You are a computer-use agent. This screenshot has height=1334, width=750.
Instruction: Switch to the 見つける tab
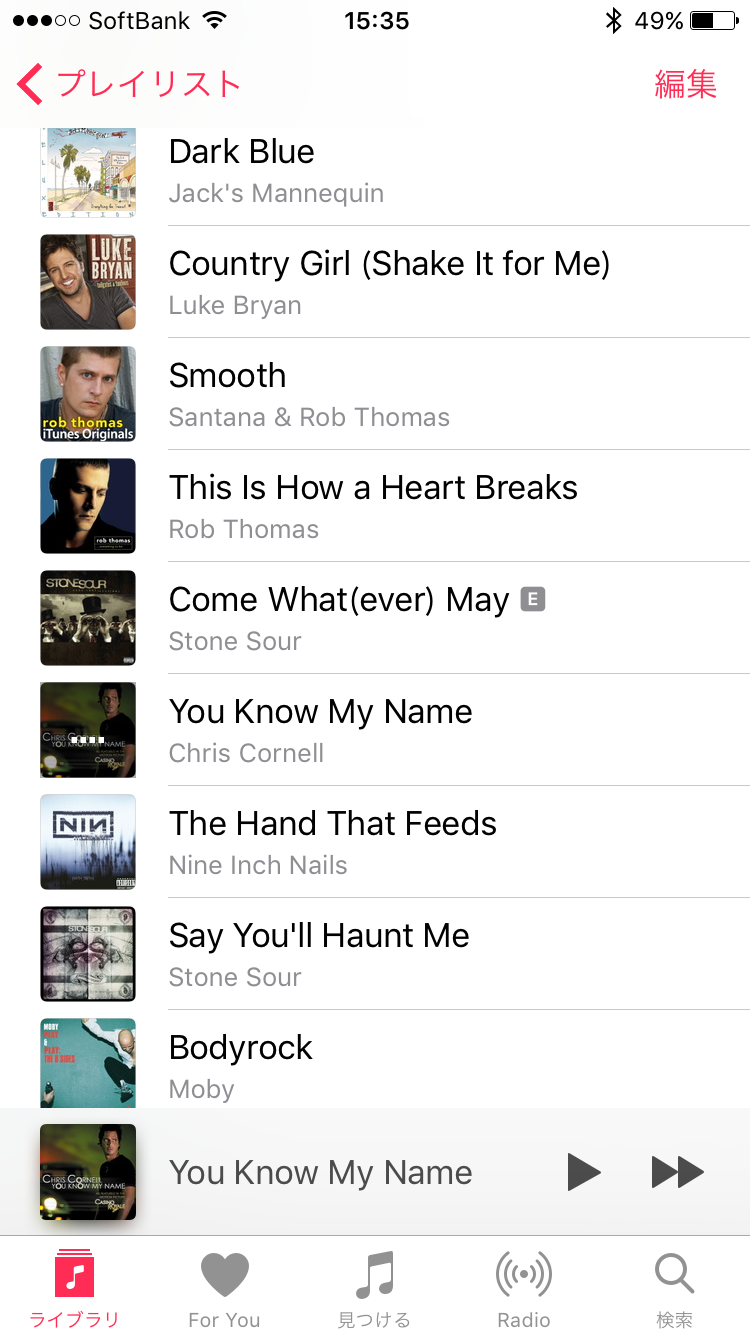click(x=374, y=1288)
